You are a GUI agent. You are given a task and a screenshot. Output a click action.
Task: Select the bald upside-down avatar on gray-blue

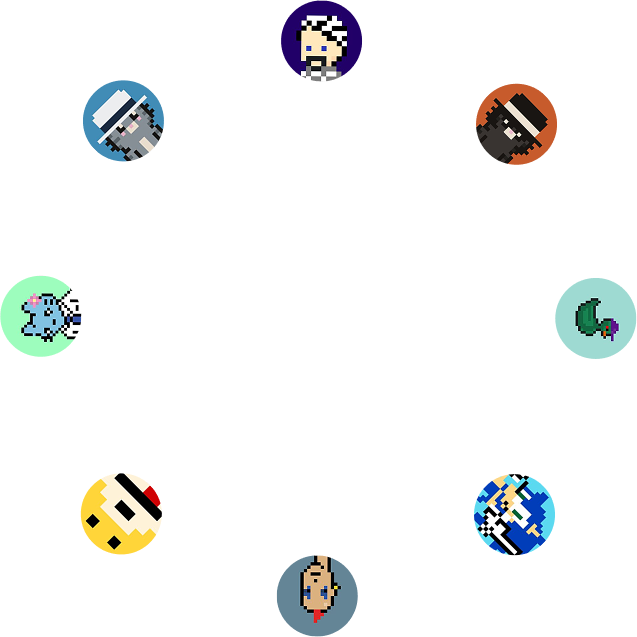click(317, 596)
